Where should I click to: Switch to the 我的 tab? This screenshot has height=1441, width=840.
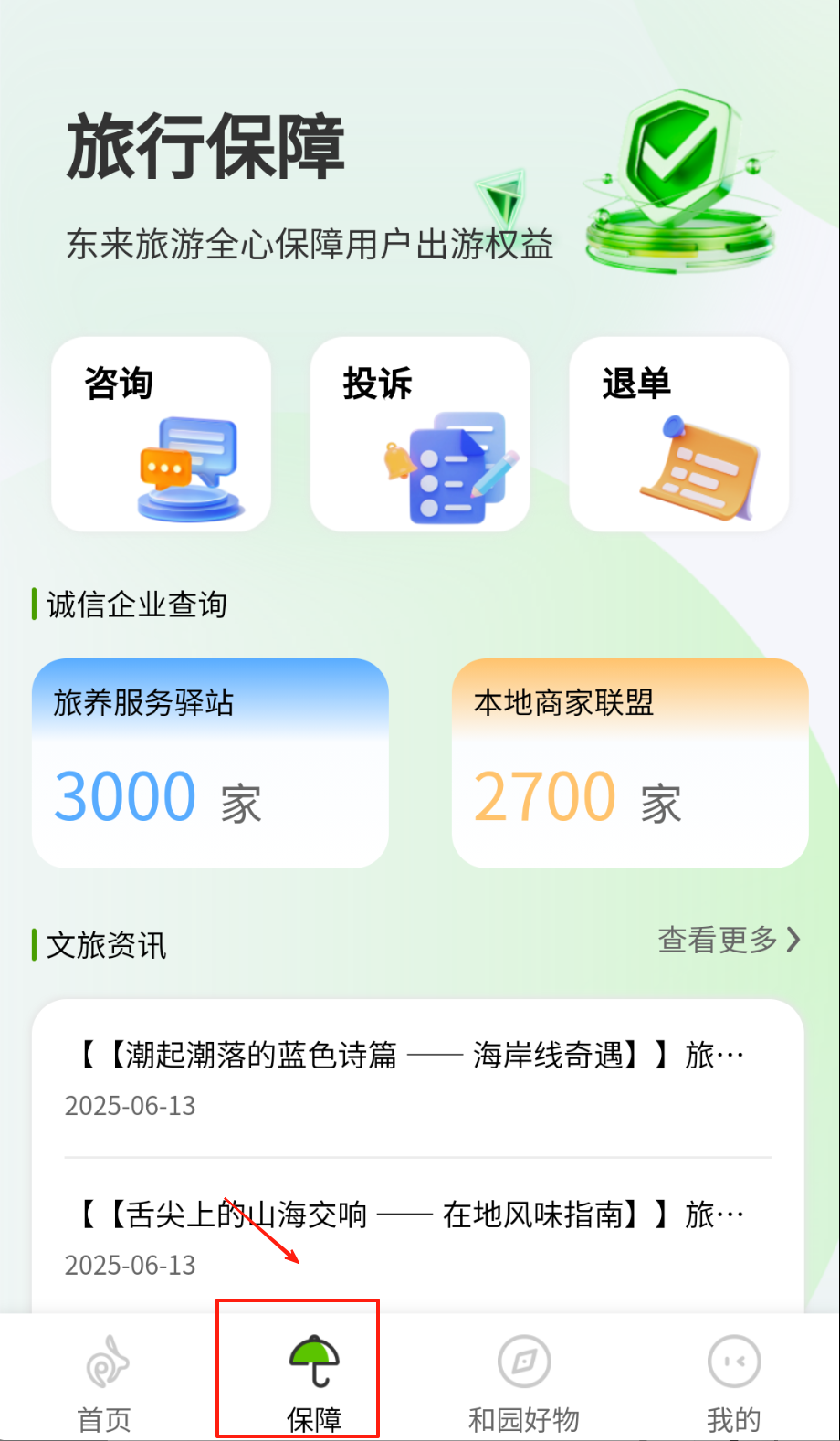pos(733,1381)
